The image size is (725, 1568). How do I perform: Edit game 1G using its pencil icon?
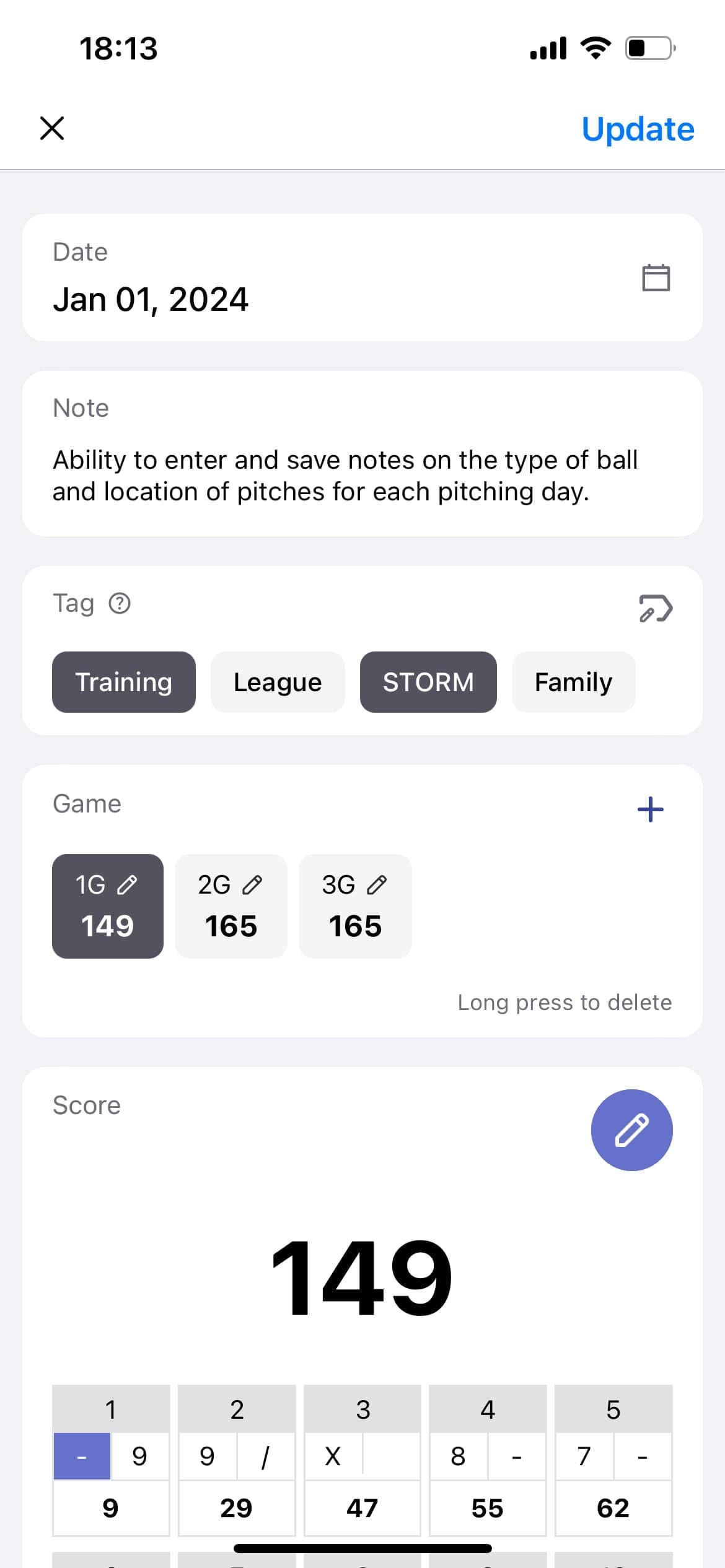coord(128,885)
